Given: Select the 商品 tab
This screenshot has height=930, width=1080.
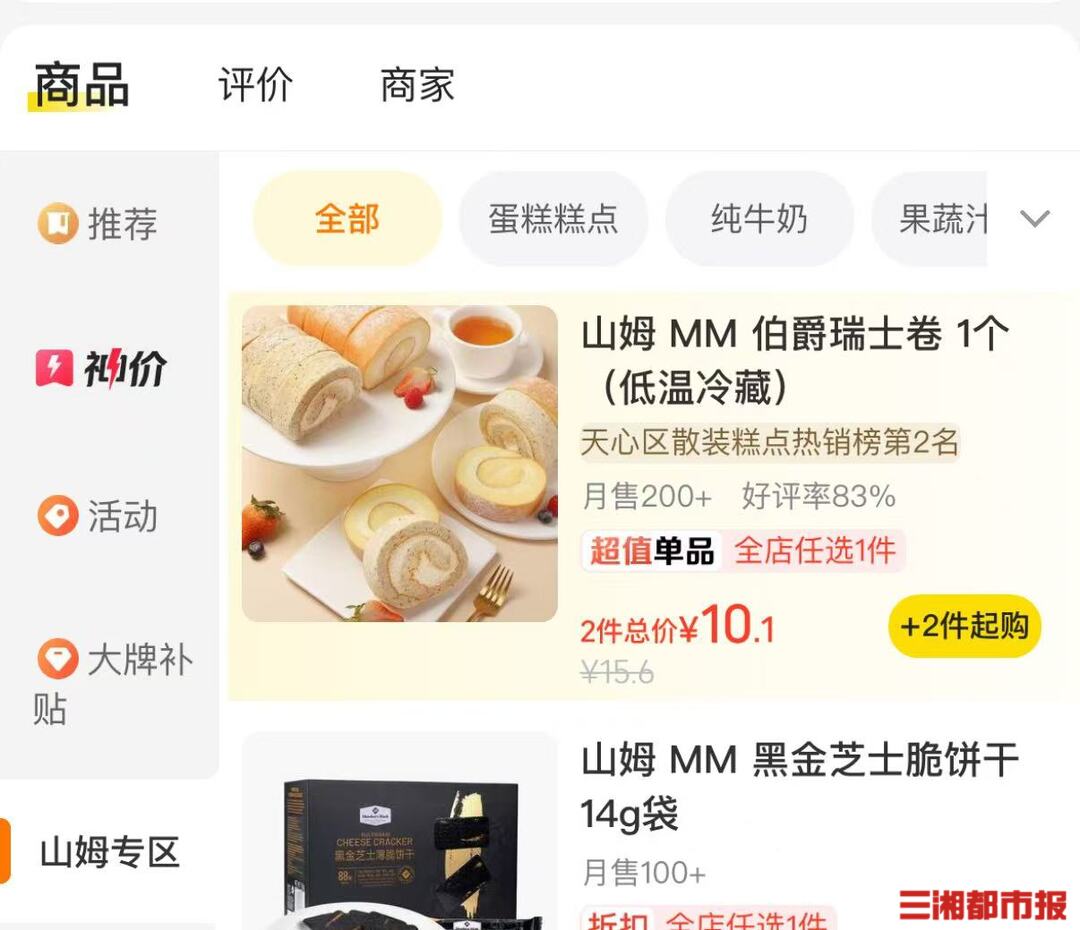Looking at the screenshot, I should point(82,85).
